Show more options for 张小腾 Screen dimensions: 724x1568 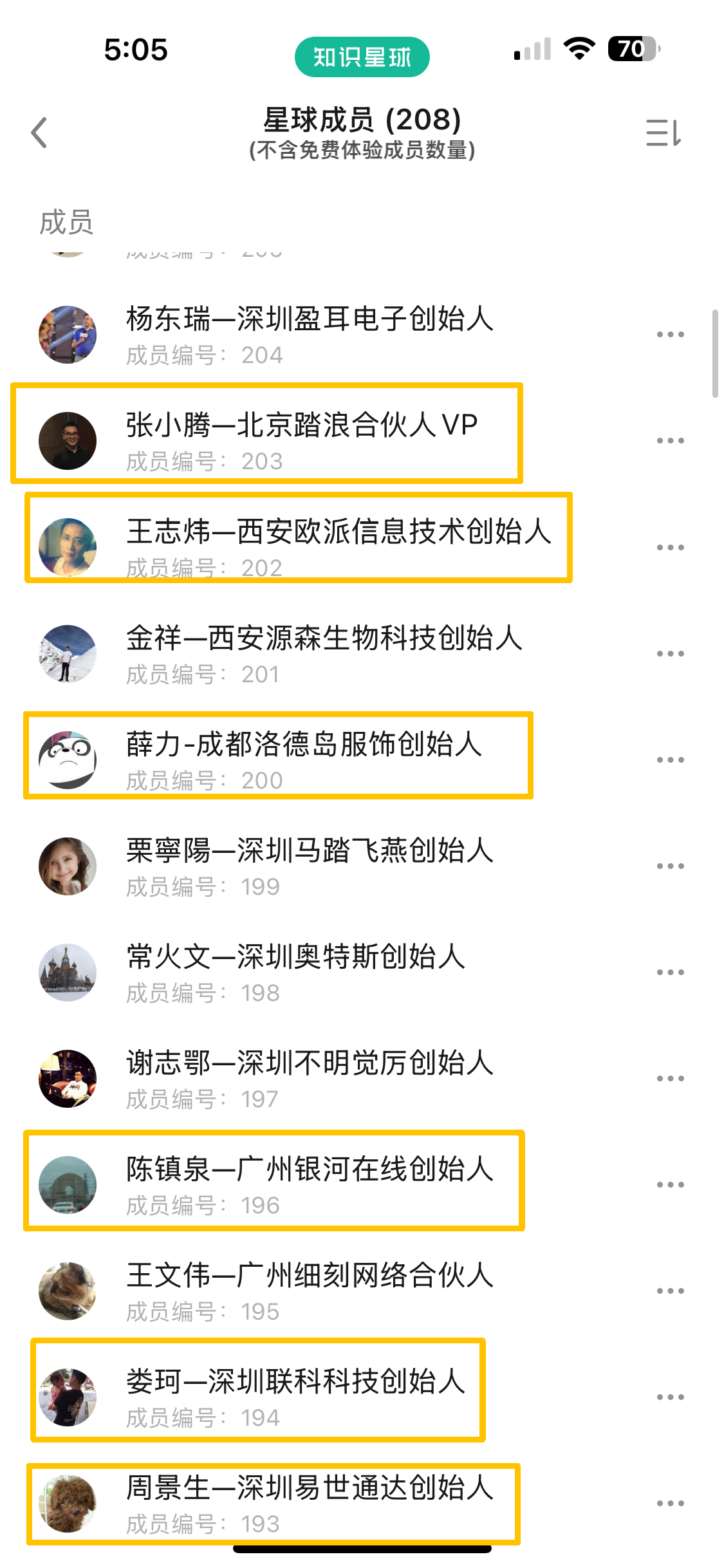click(670, 441)
